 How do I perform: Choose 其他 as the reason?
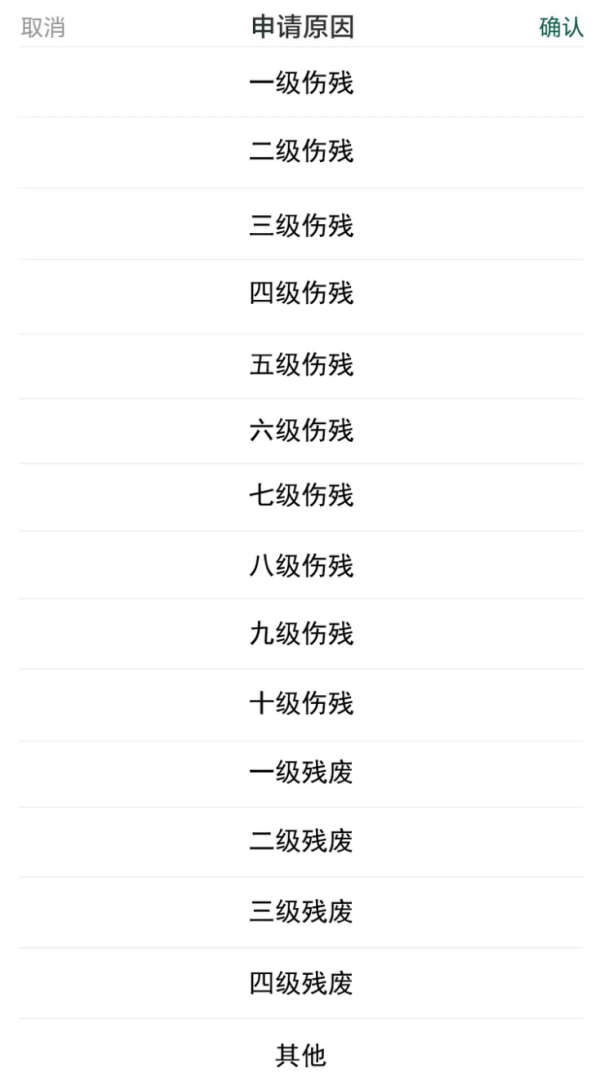pyautogui.click(x=301, y=1054)
